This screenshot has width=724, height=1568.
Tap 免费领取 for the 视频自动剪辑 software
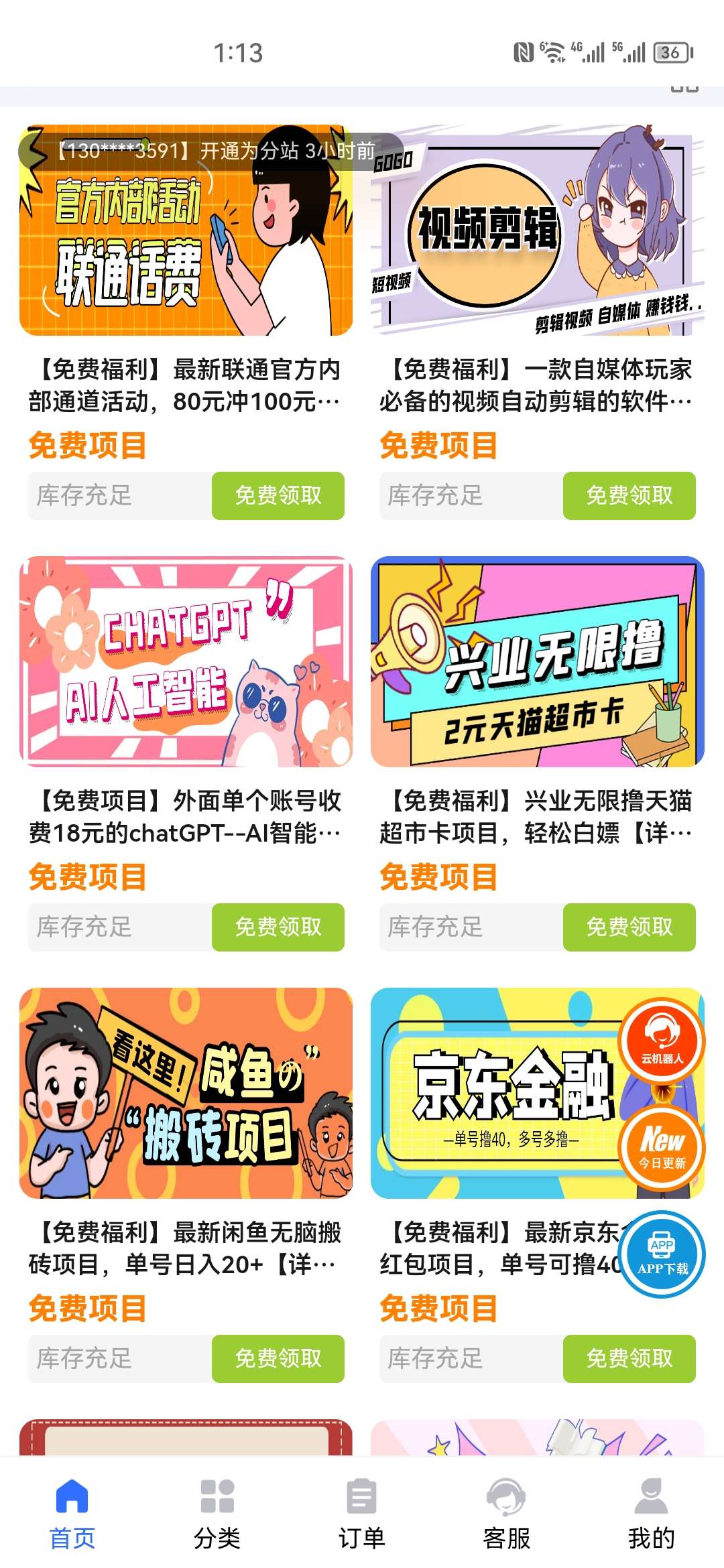(629, 496)
